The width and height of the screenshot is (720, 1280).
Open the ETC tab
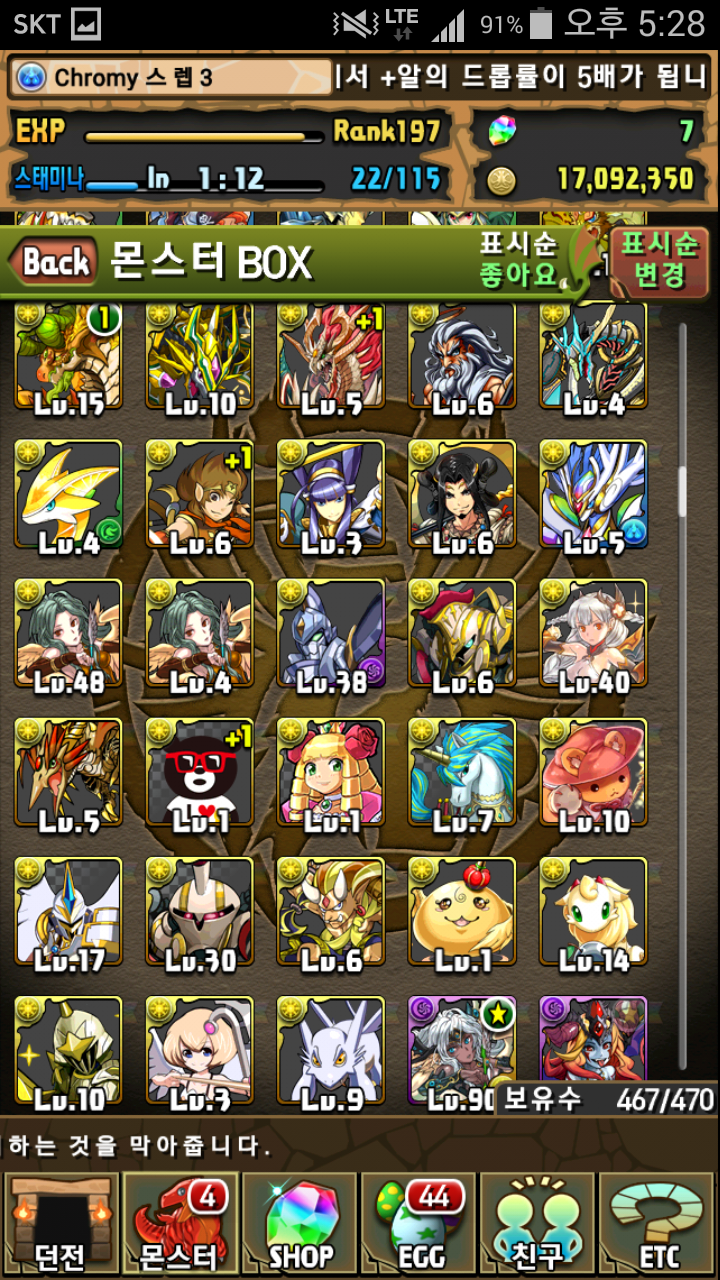click(658, 1224)
